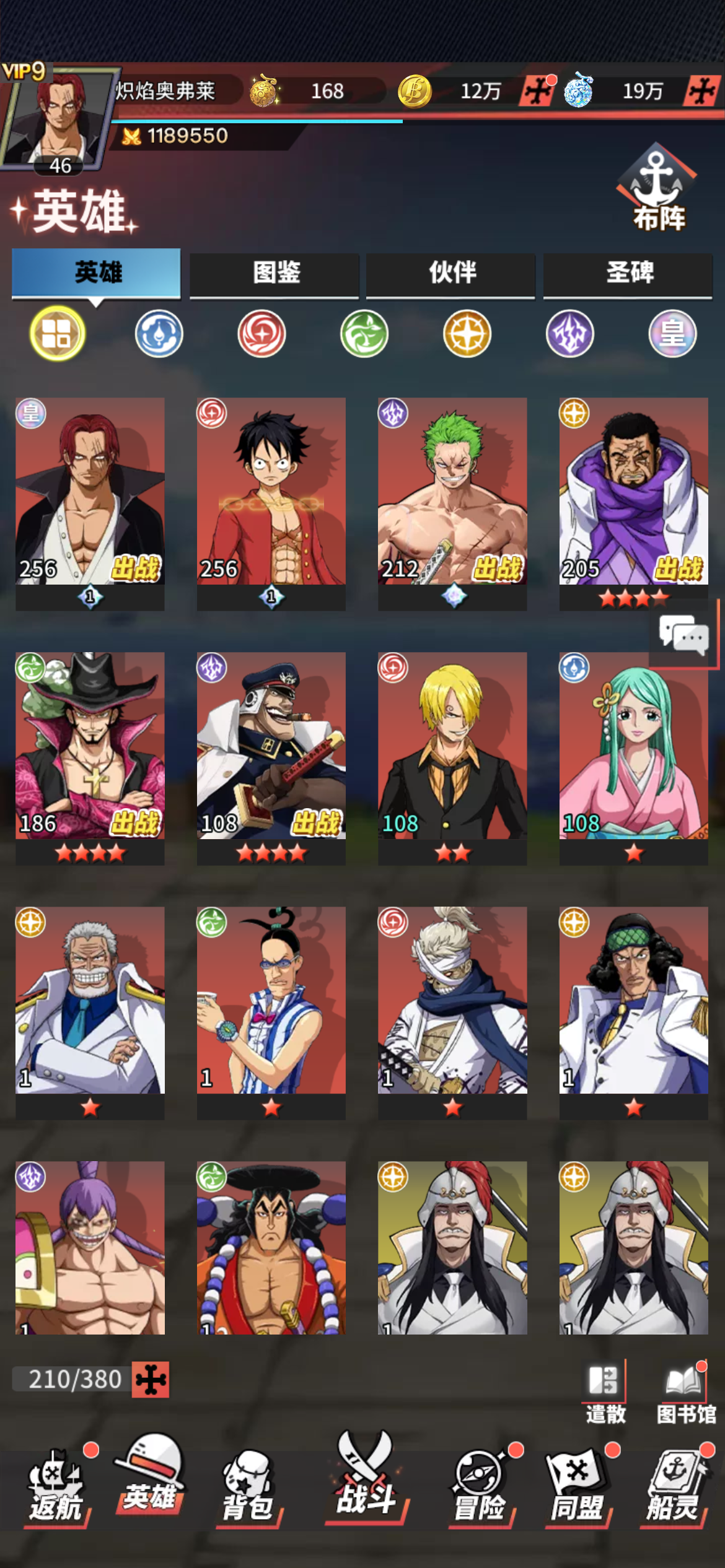This screenshot has width=725, height=1568.
Task: Filter heroes by the blue water icon
Action: (x=159, y=334)
